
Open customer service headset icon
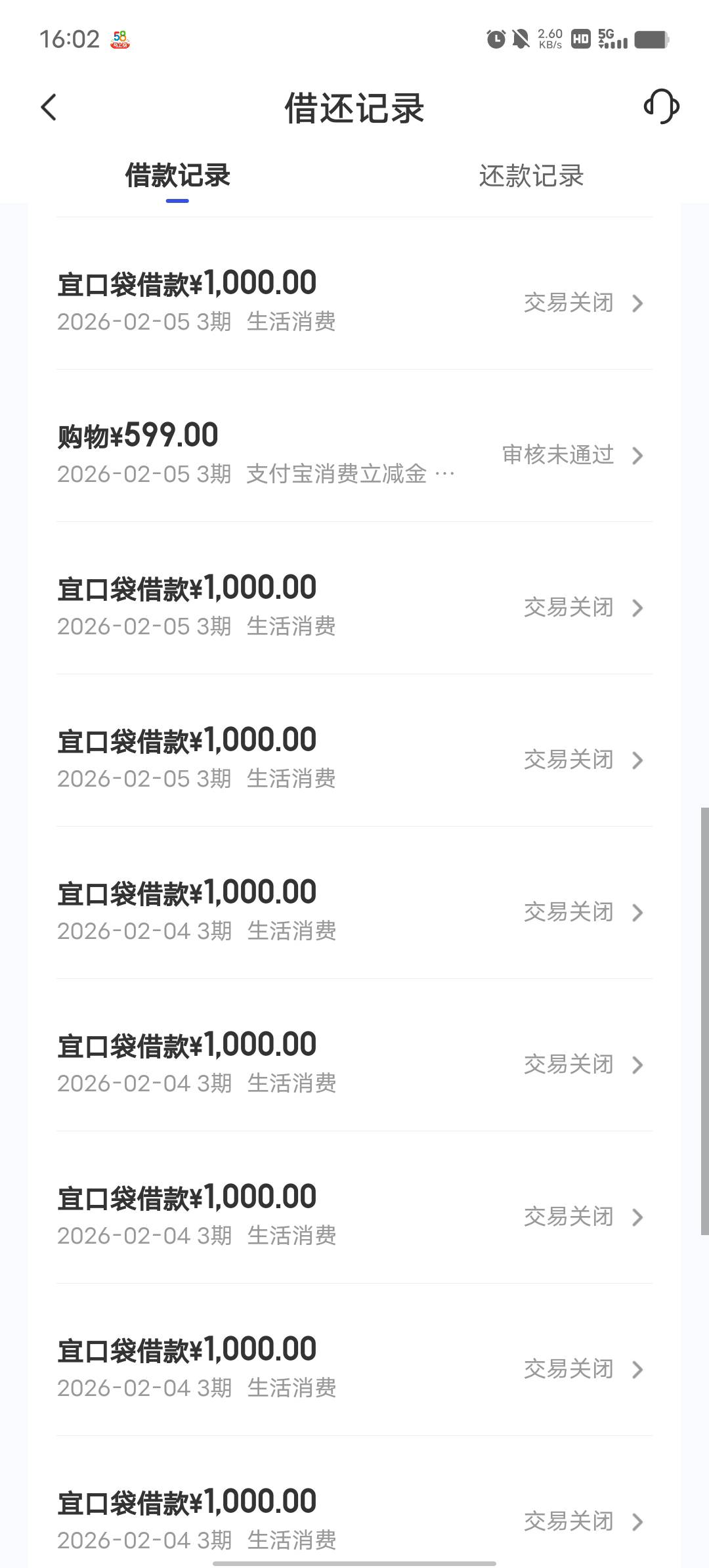click(661, 107)
